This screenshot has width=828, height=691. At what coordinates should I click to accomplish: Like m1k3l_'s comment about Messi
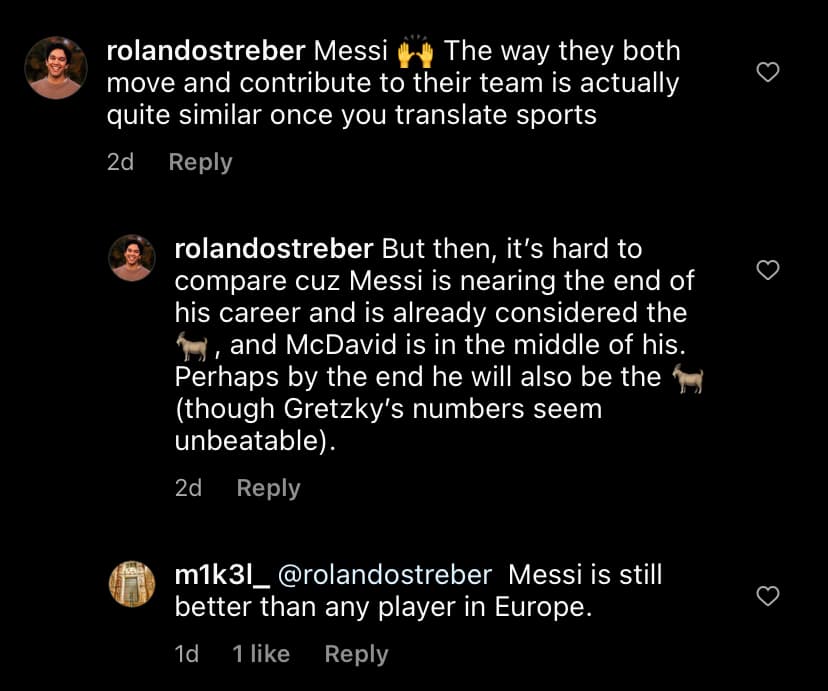click(767, 597)
